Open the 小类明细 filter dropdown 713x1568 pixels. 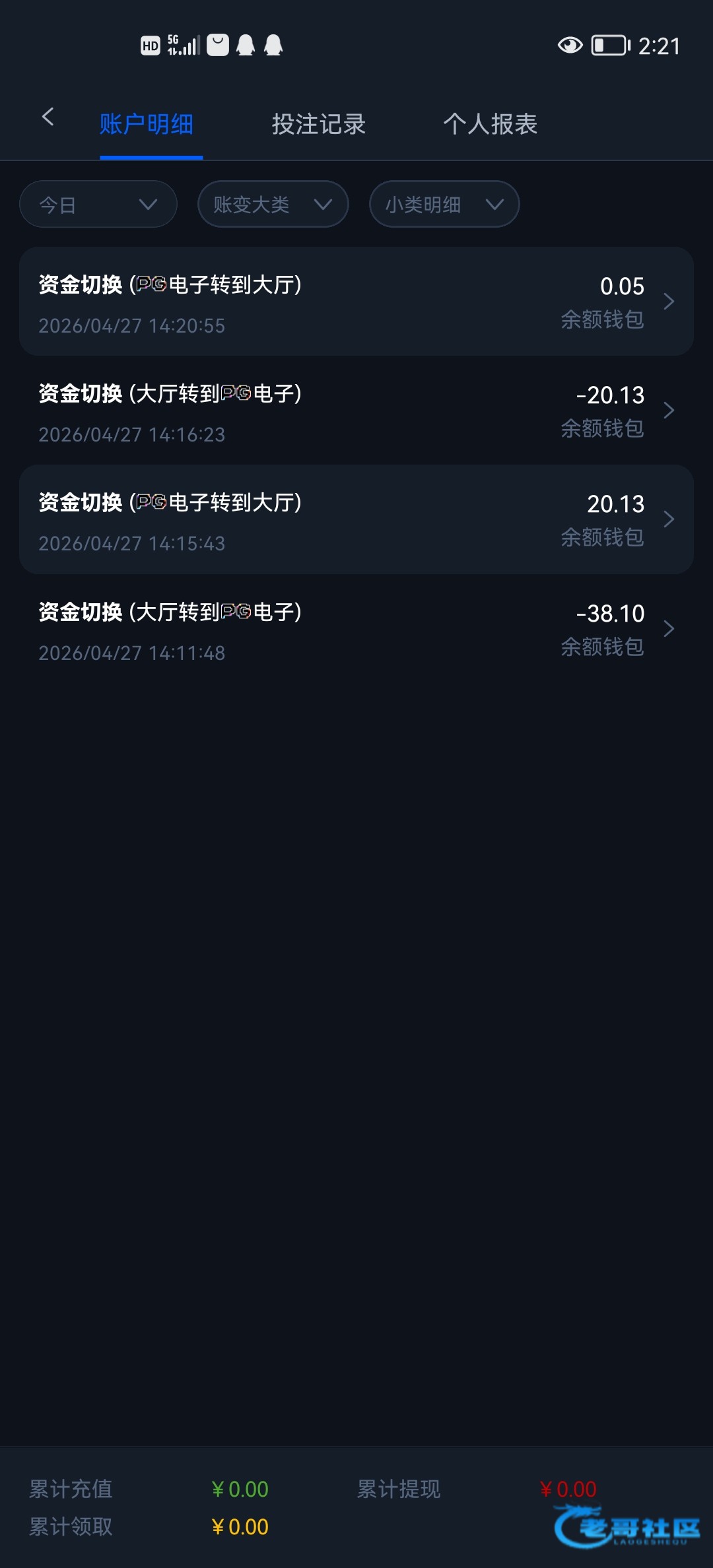[x=444, y=205]
